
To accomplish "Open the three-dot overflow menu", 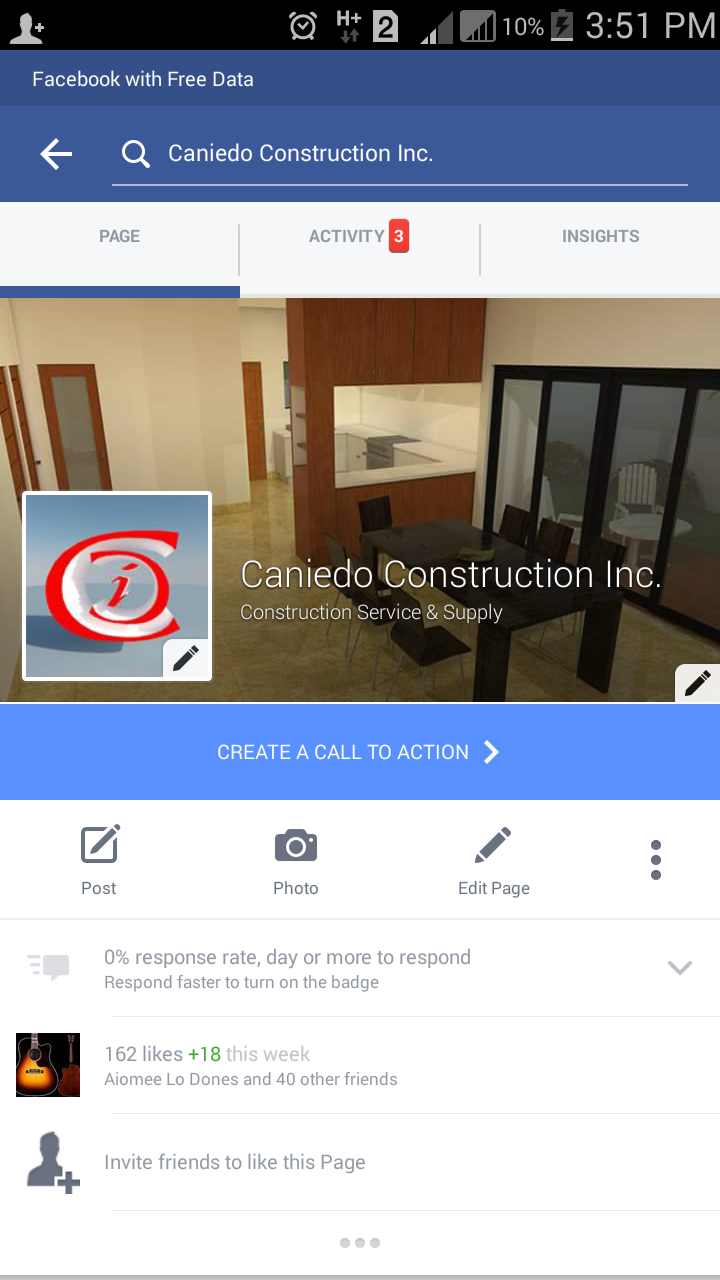I will pyautogui.click(x=656, y=860).
